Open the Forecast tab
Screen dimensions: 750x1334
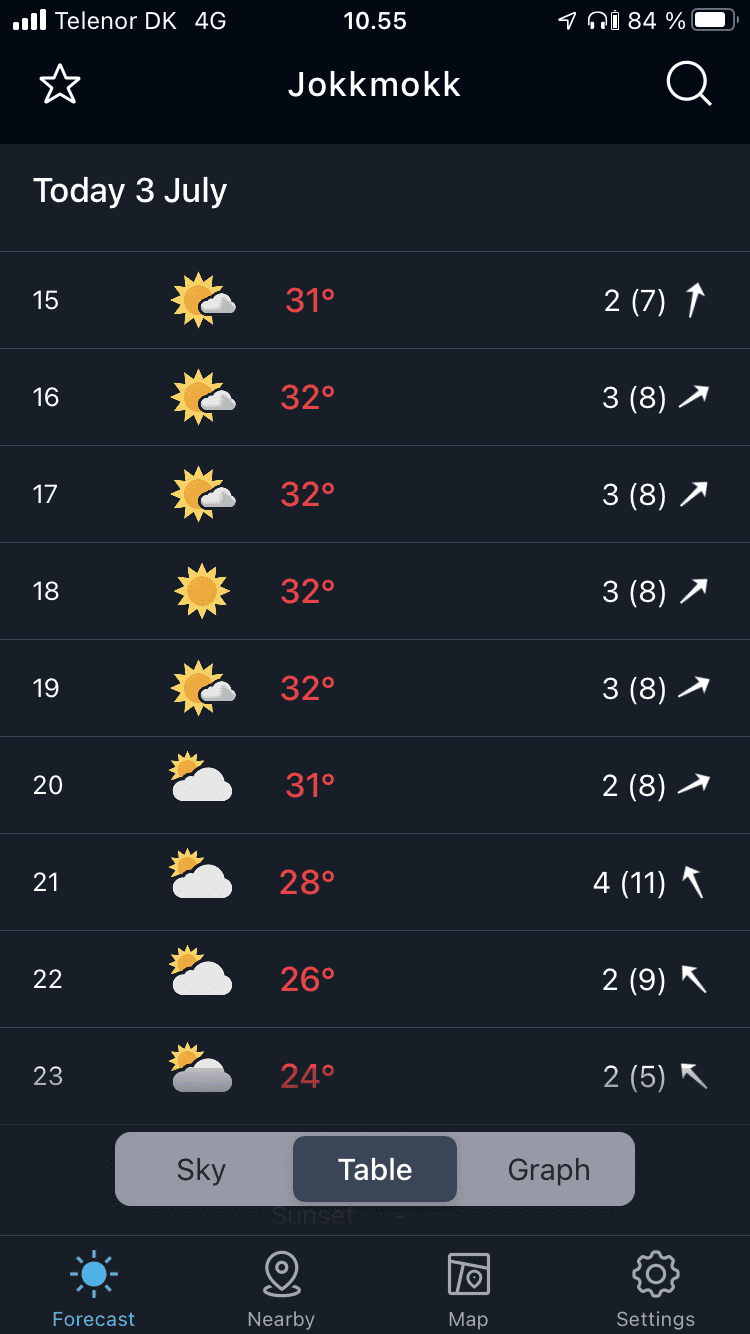point(94,1288)
